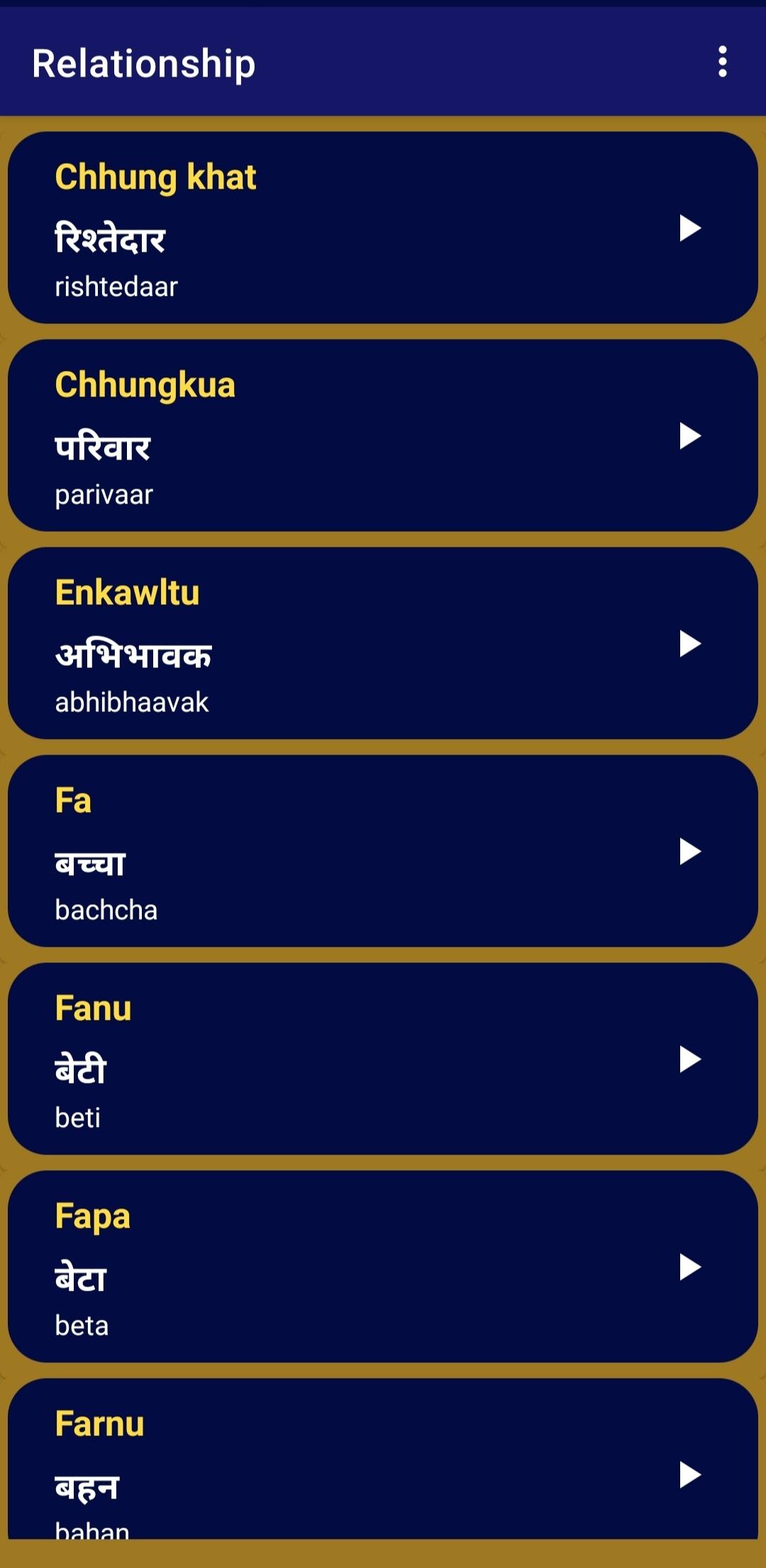Tap play button for Enkawltu (abhibhaavak)

[x=689, y=644]
